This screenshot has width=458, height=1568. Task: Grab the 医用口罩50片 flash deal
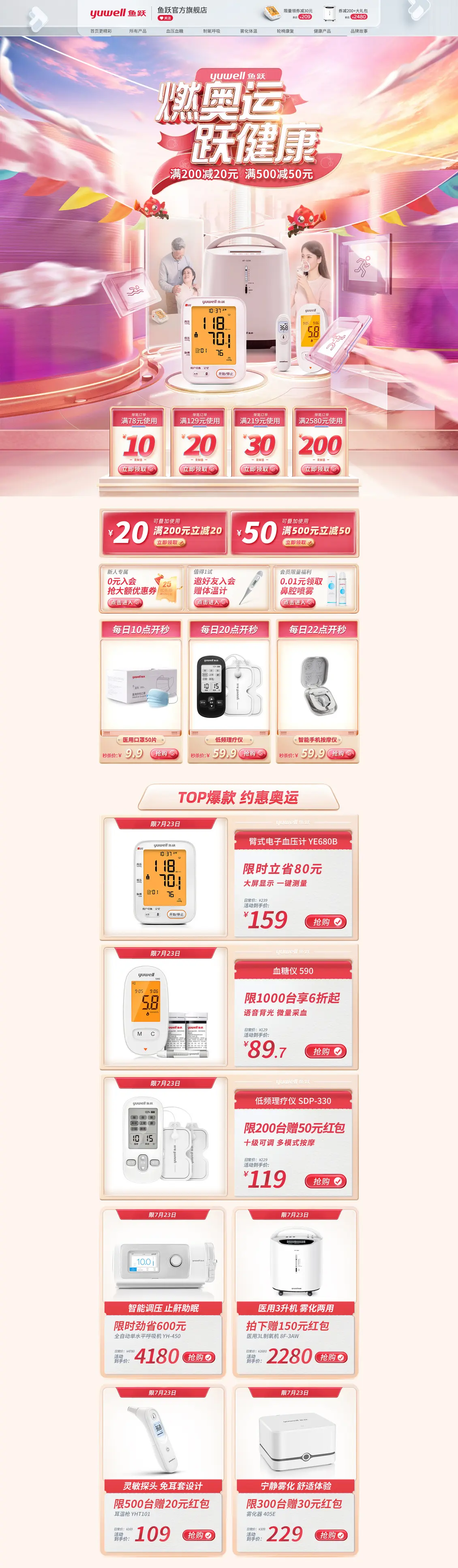(165, 754)
